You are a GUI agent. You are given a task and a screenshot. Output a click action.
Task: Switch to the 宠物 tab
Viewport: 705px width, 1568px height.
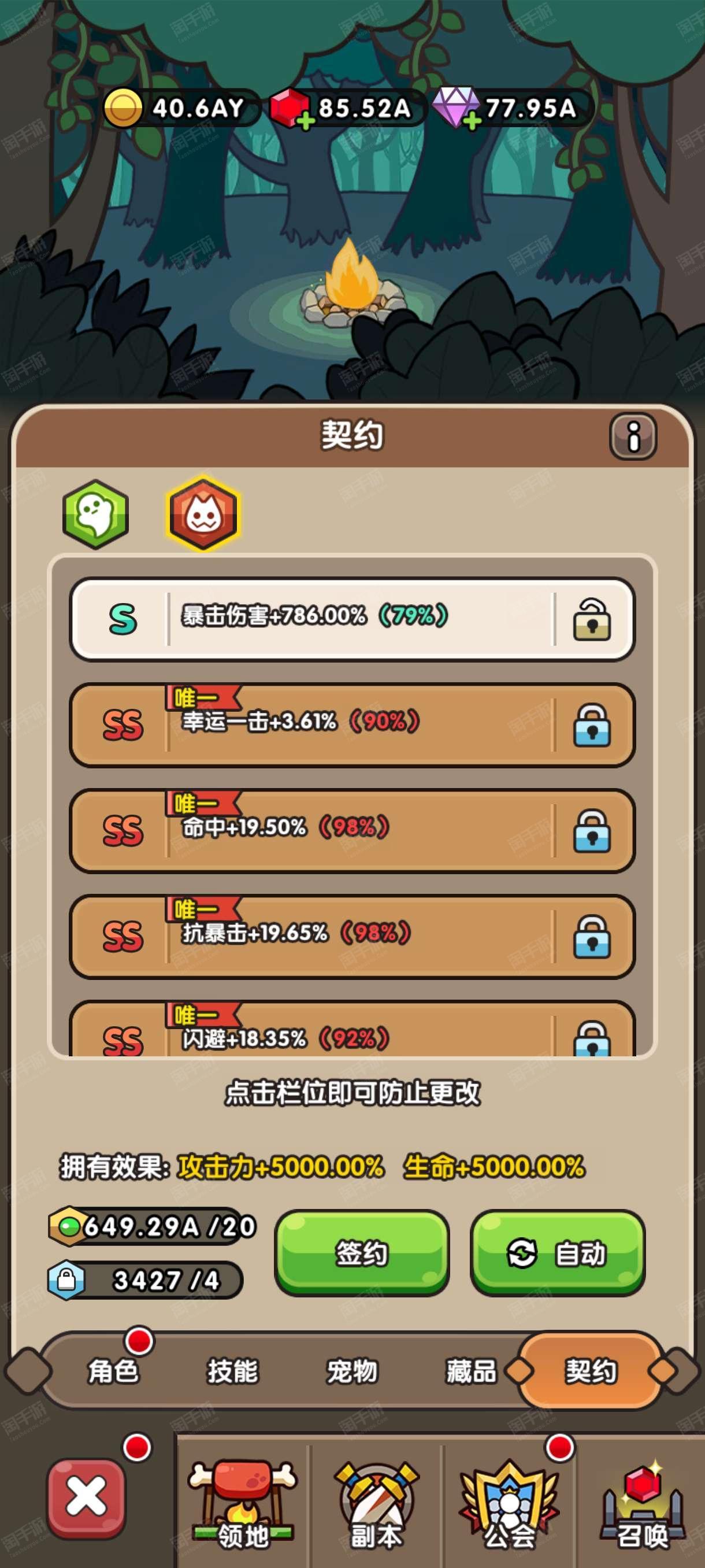click(352, 1371)
